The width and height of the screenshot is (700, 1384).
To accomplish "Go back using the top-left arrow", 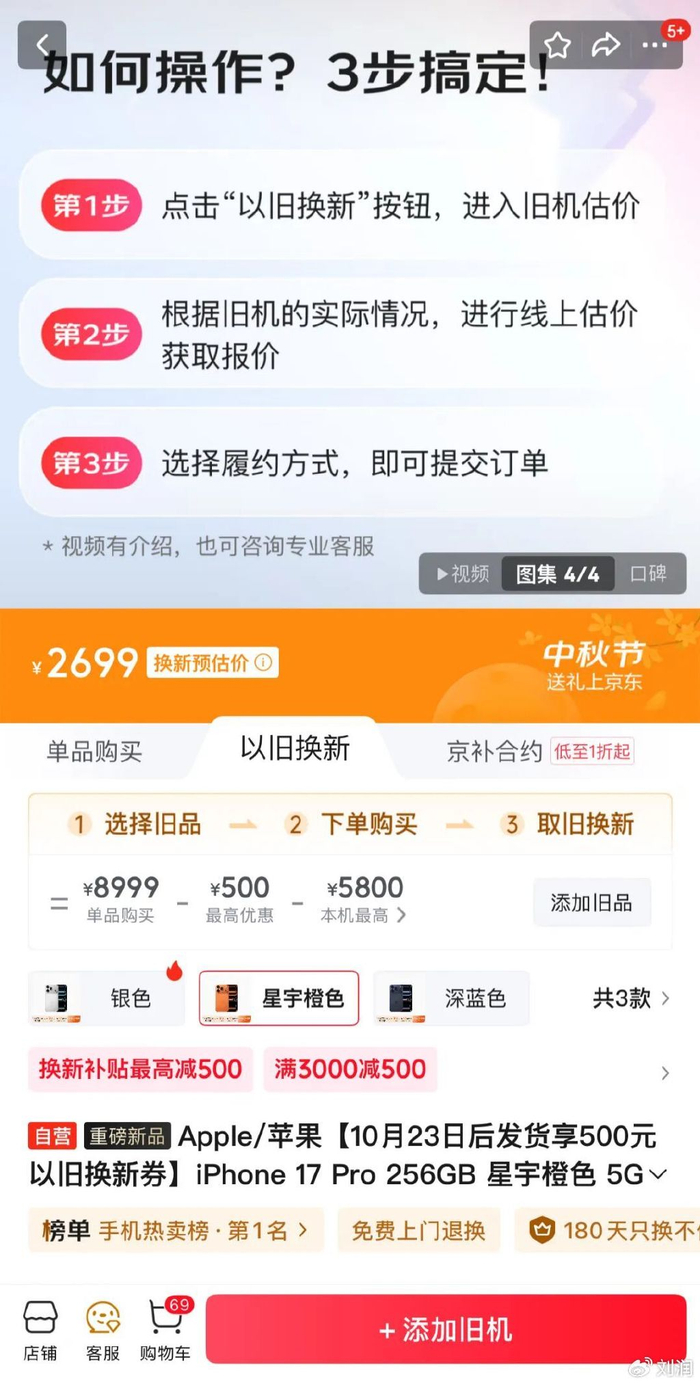I will pyautogui.click(x=42, y=45).
